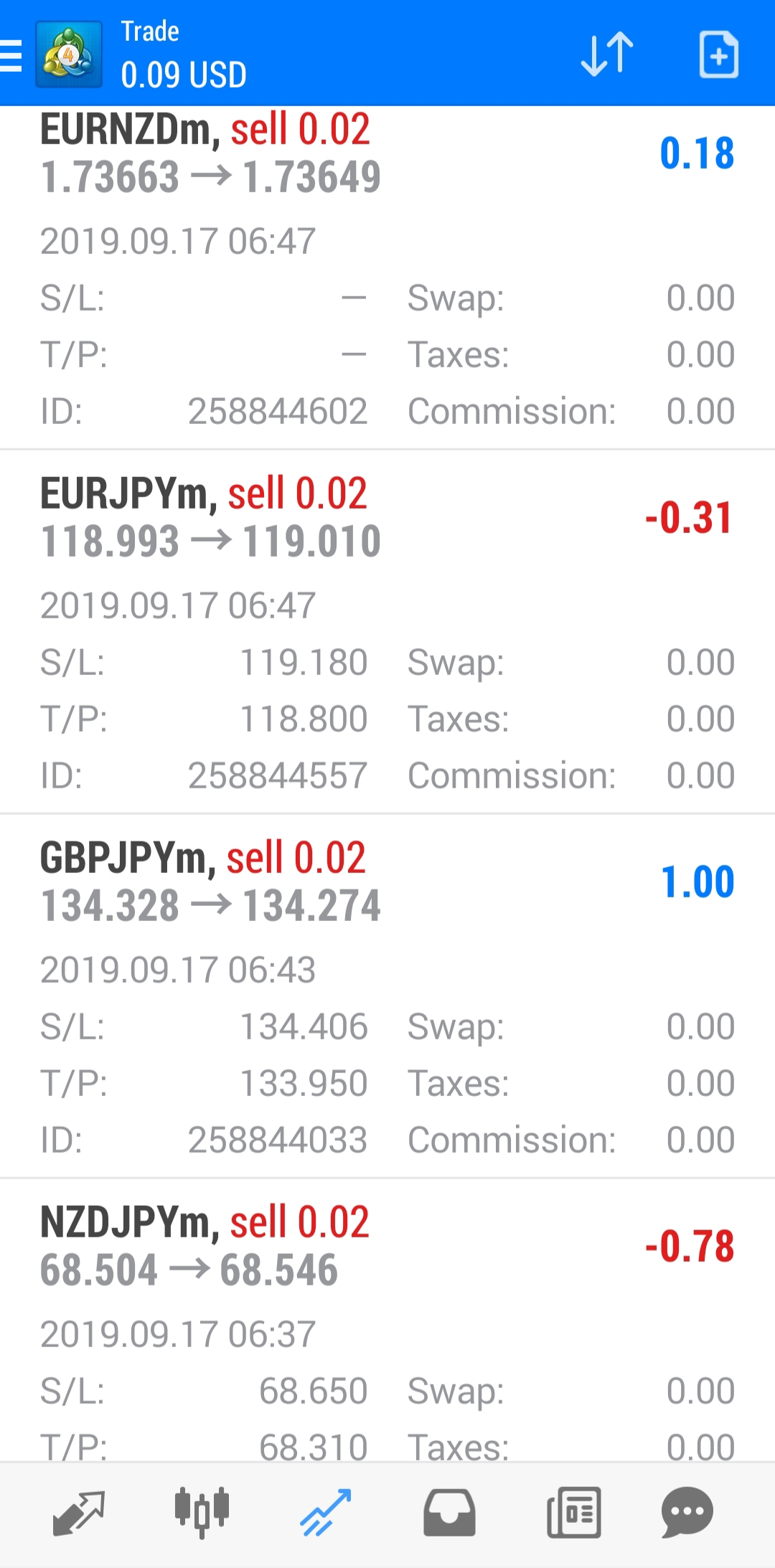Go to the History inbox tab

pos(449,1513)
